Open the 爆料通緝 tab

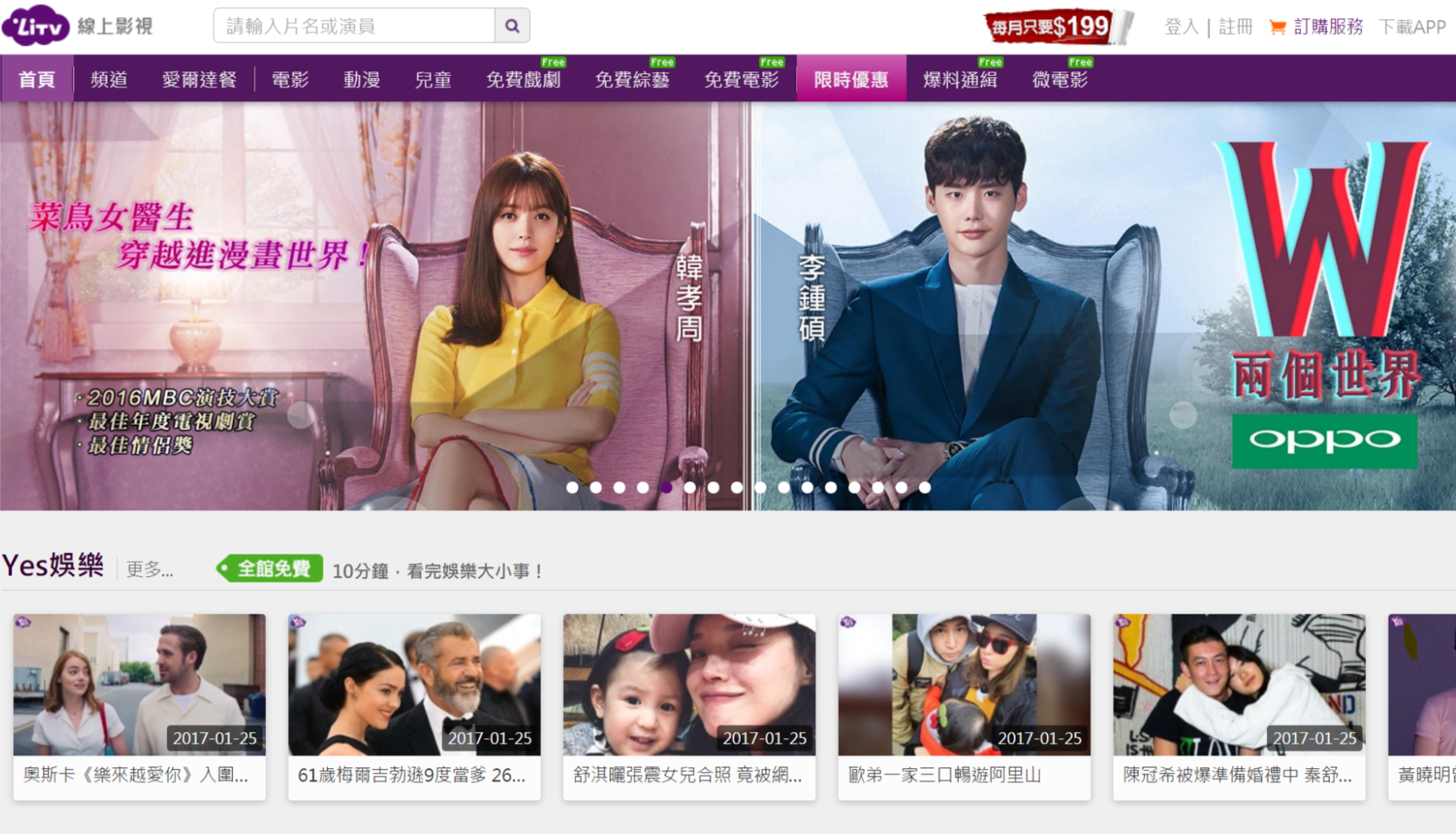(x=960, y=80)
